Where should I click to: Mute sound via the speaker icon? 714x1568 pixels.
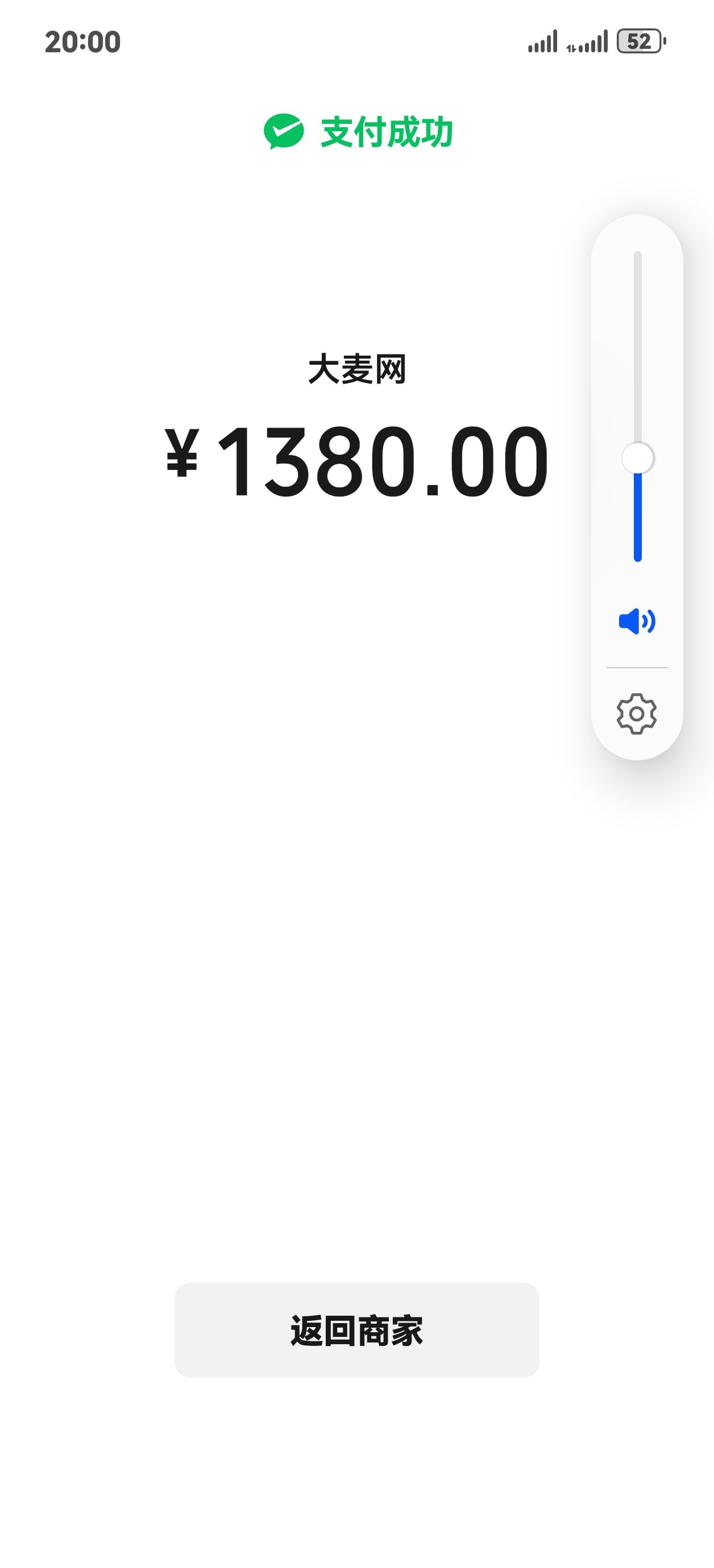[637, 622]
